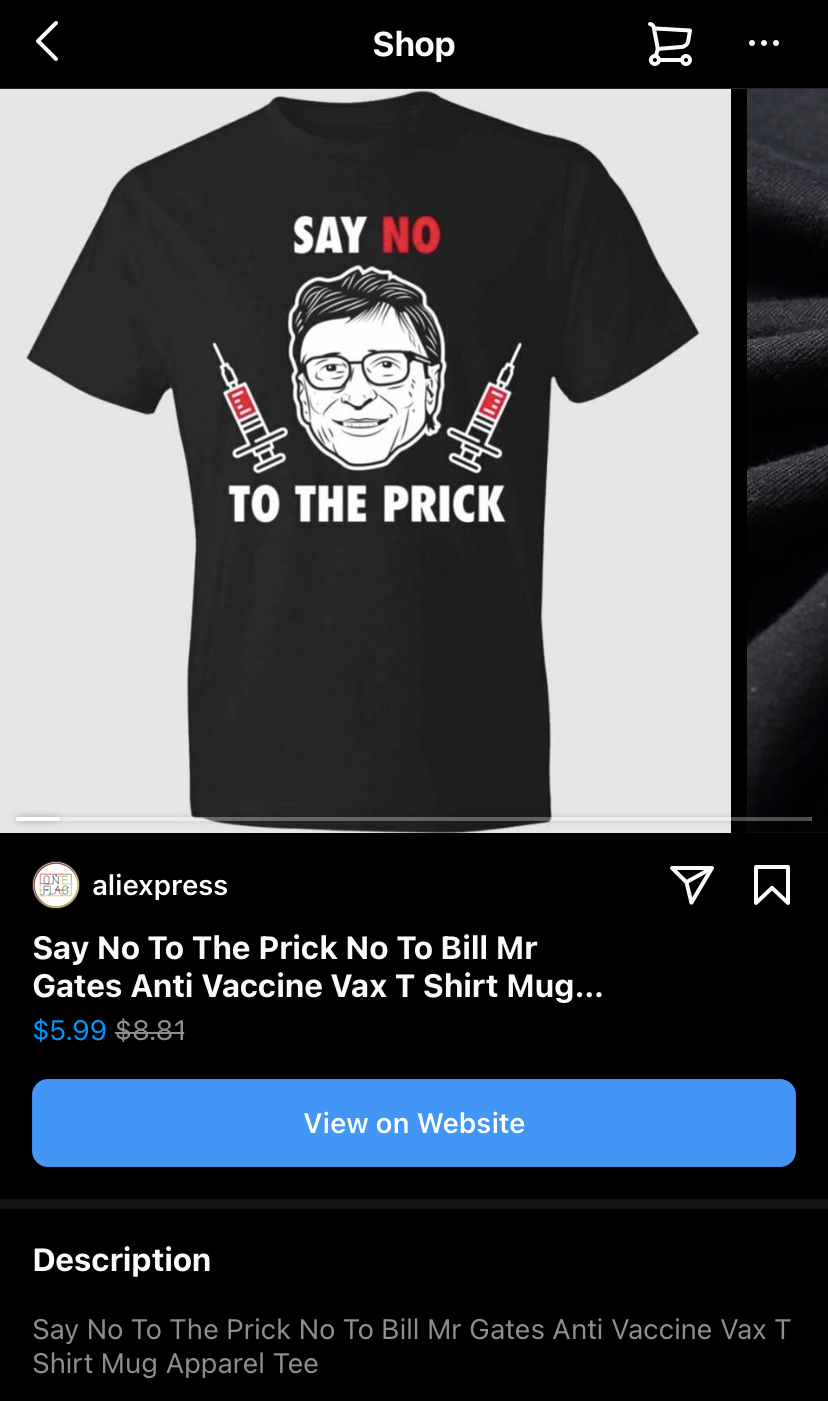Image resolution: width=828 pixels, height=1401 pixels.
Task: Tap the View on Website button
Action: tap(414, 1123)
